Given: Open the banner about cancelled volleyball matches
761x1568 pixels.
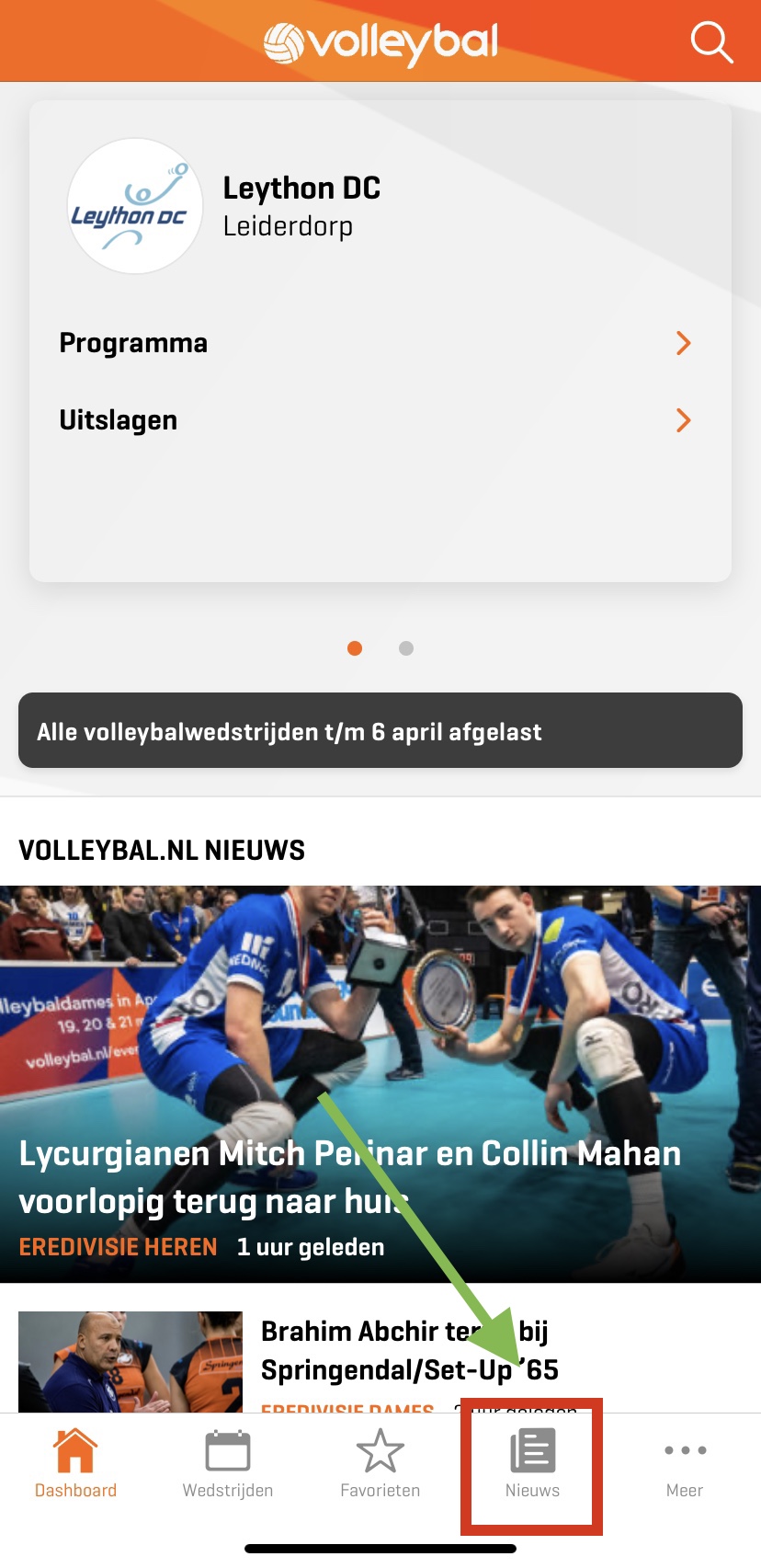Looking at the screenshot, I should point(380,730).
